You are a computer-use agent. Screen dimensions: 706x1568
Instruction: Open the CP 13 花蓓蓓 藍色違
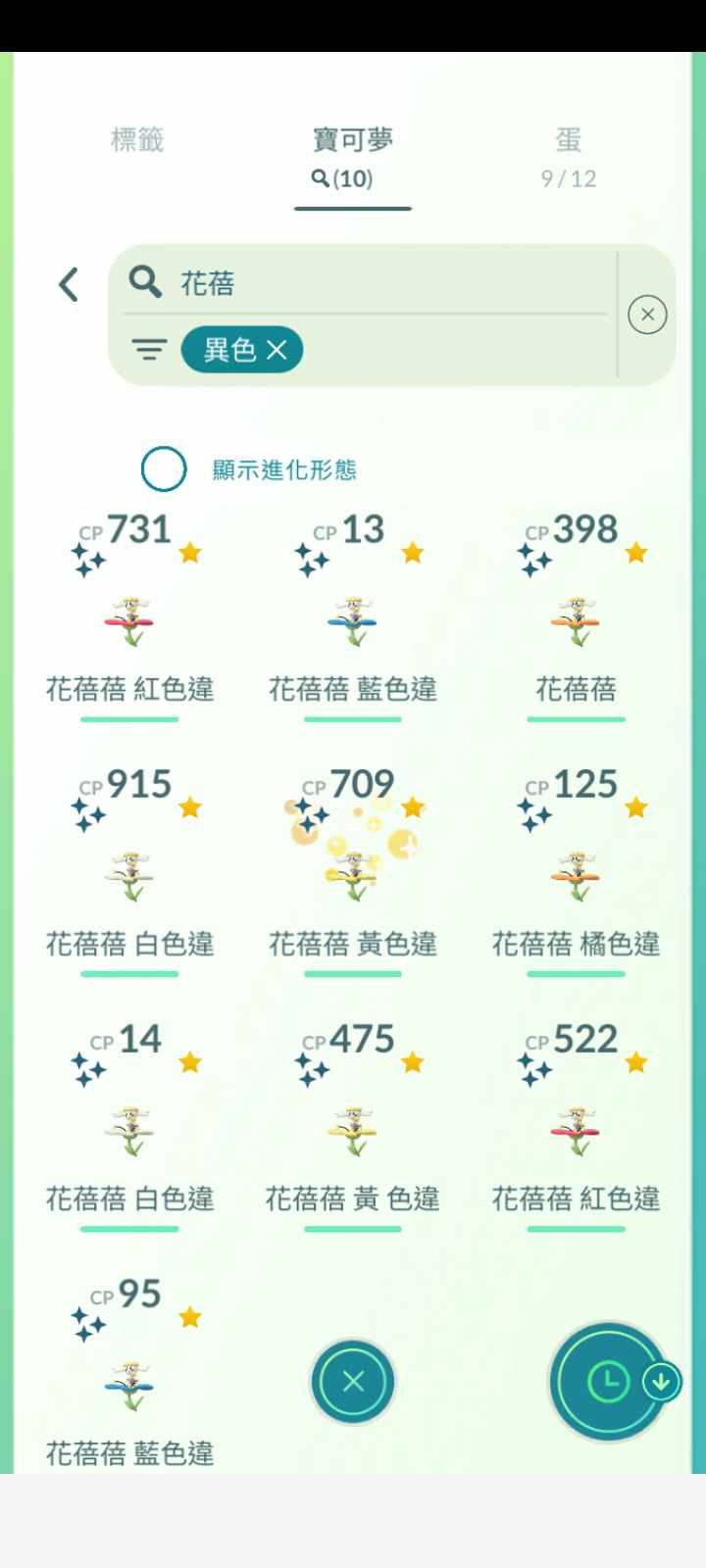[x=353, y=617]
